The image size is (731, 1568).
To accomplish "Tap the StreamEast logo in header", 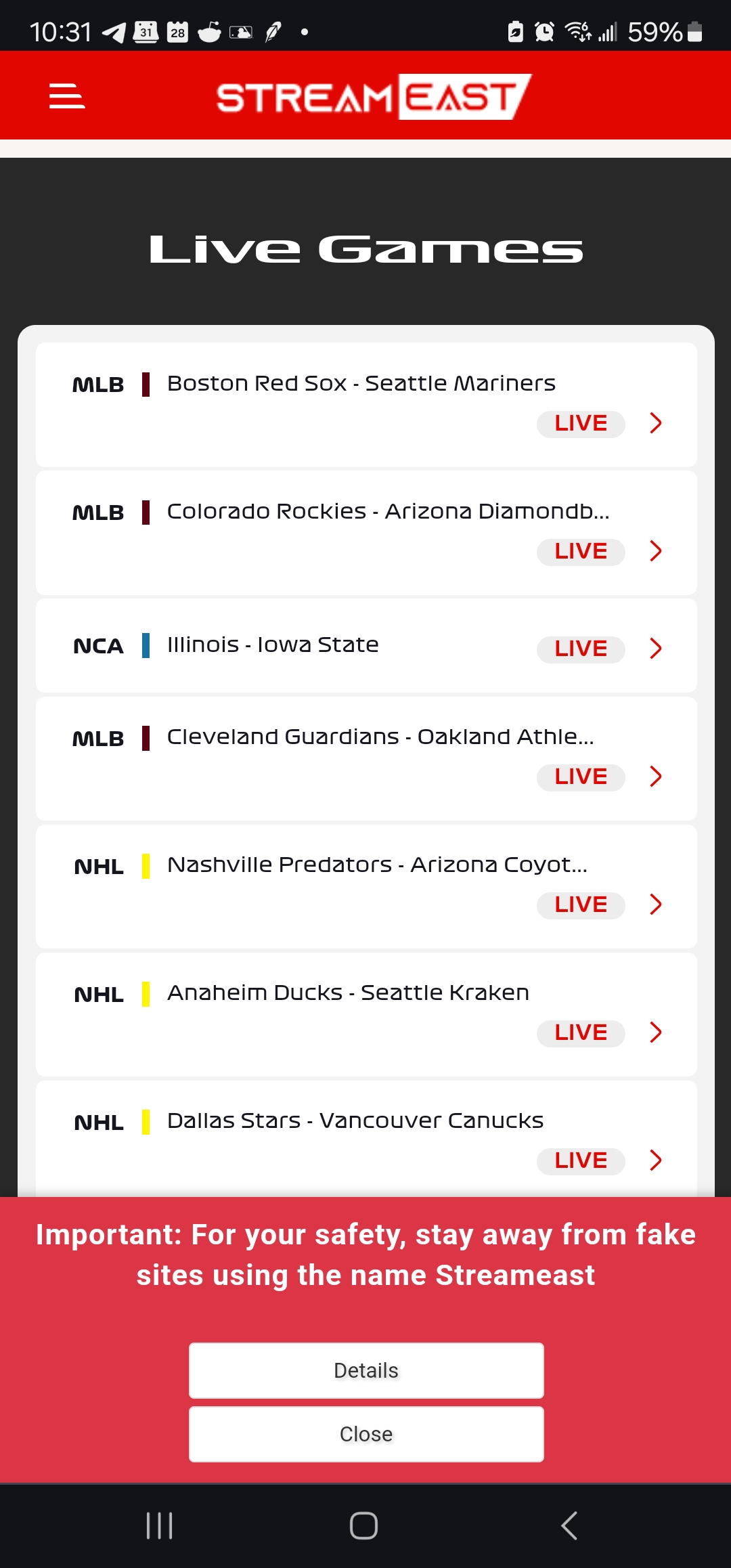I will click(374, 97).
